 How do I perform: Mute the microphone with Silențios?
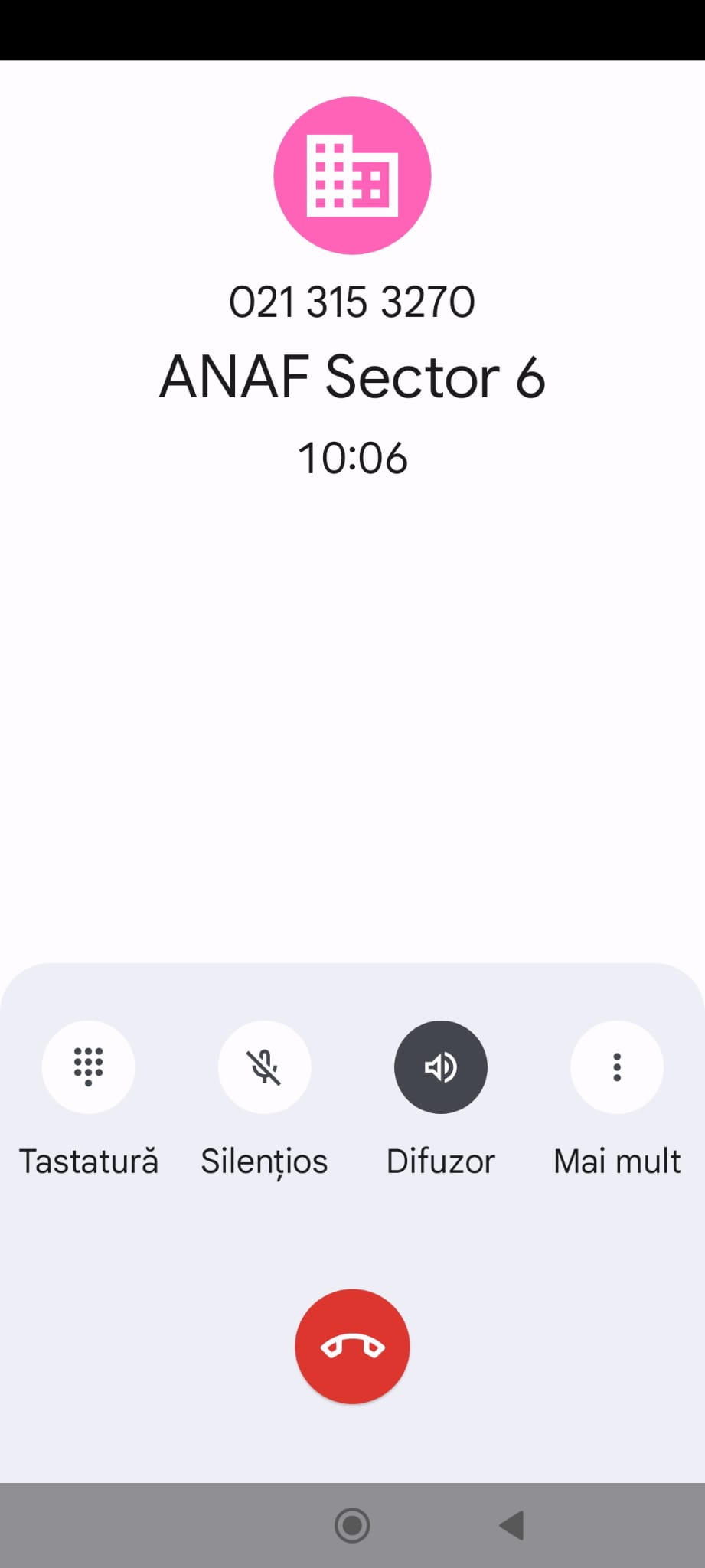[264, 1067]
